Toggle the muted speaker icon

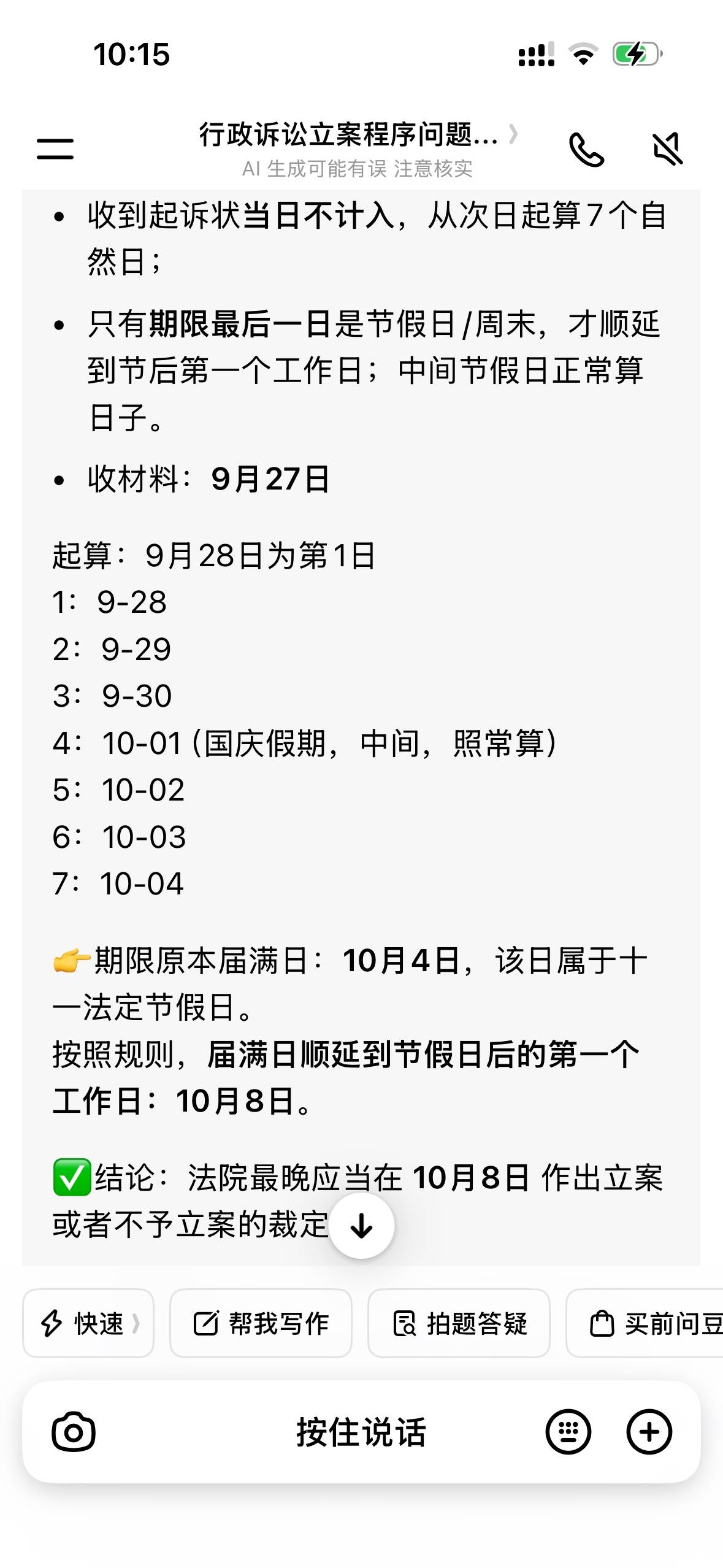(x=667, y=149)
